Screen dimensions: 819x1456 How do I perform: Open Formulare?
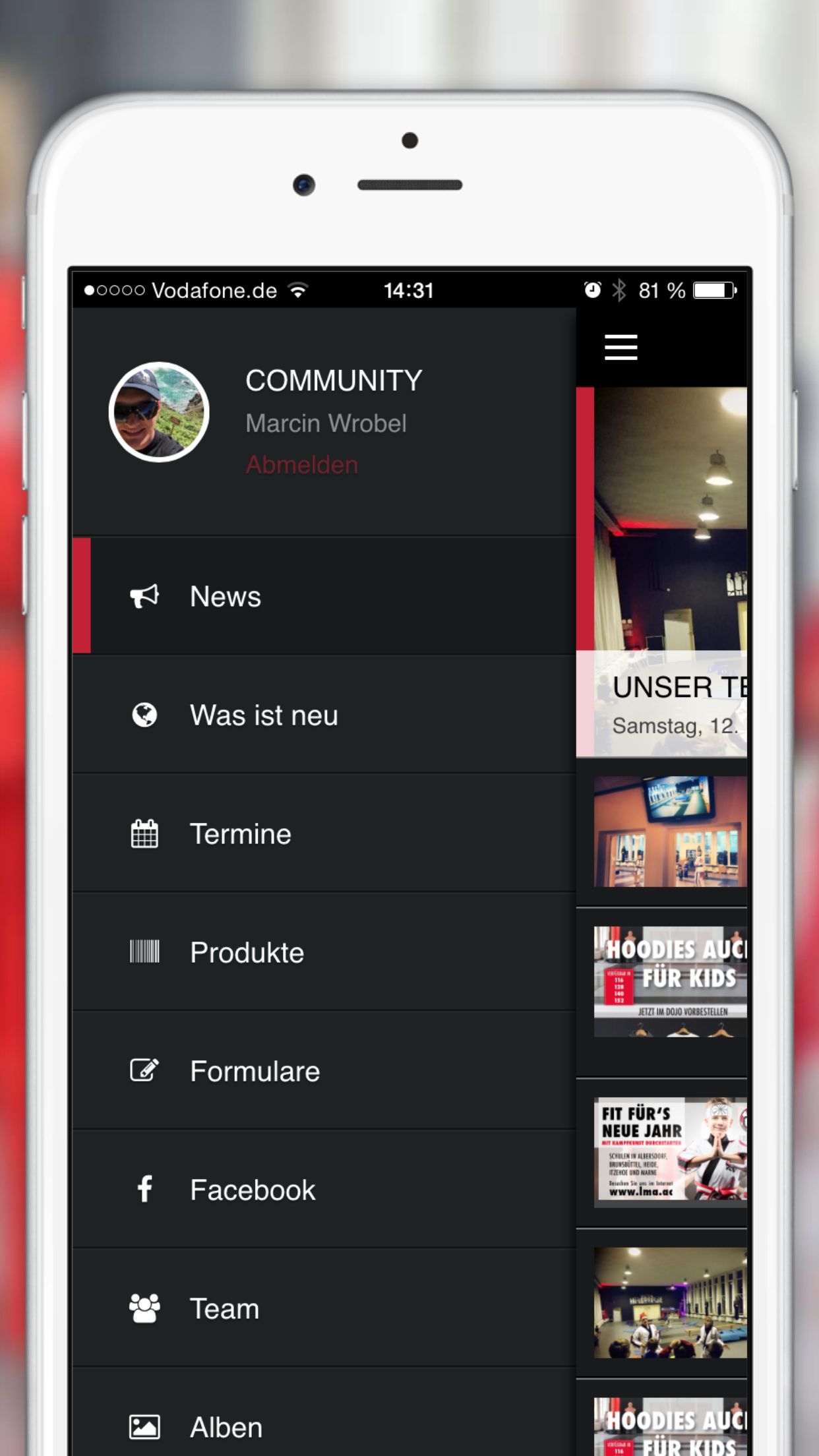tap(324, 1071)
